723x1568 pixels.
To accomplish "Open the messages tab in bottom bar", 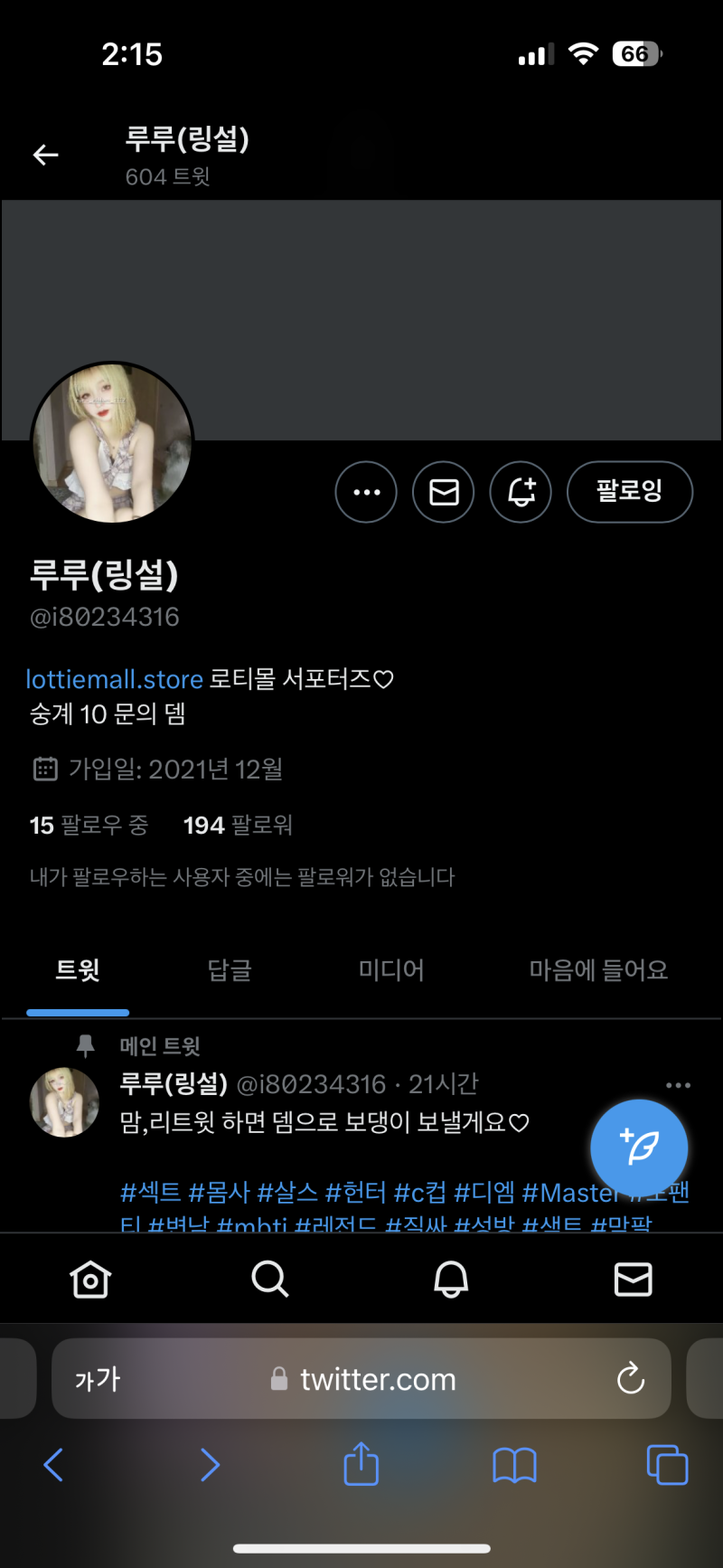I will click(x=633, y=1280).
